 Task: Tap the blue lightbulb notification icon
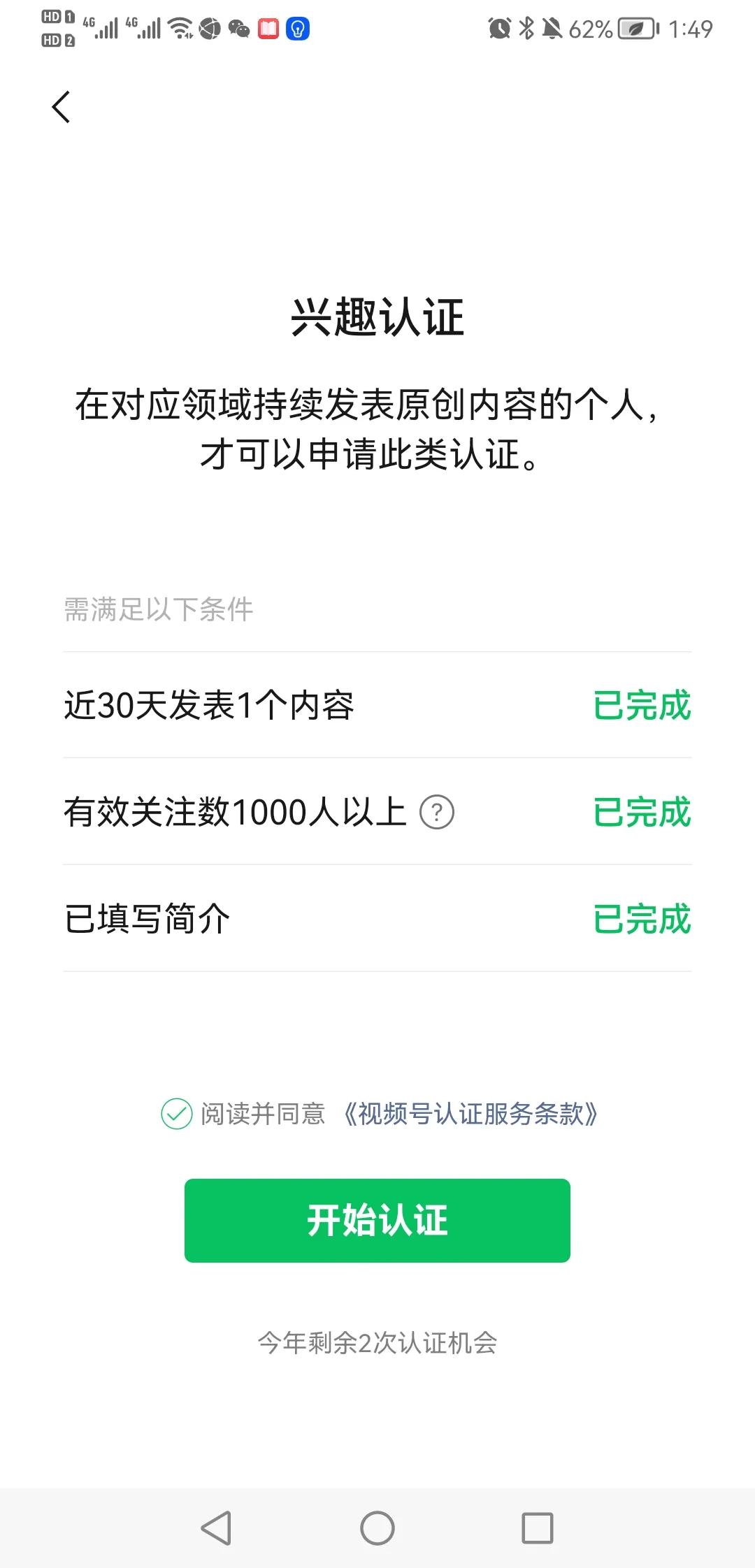pos(299,27)
